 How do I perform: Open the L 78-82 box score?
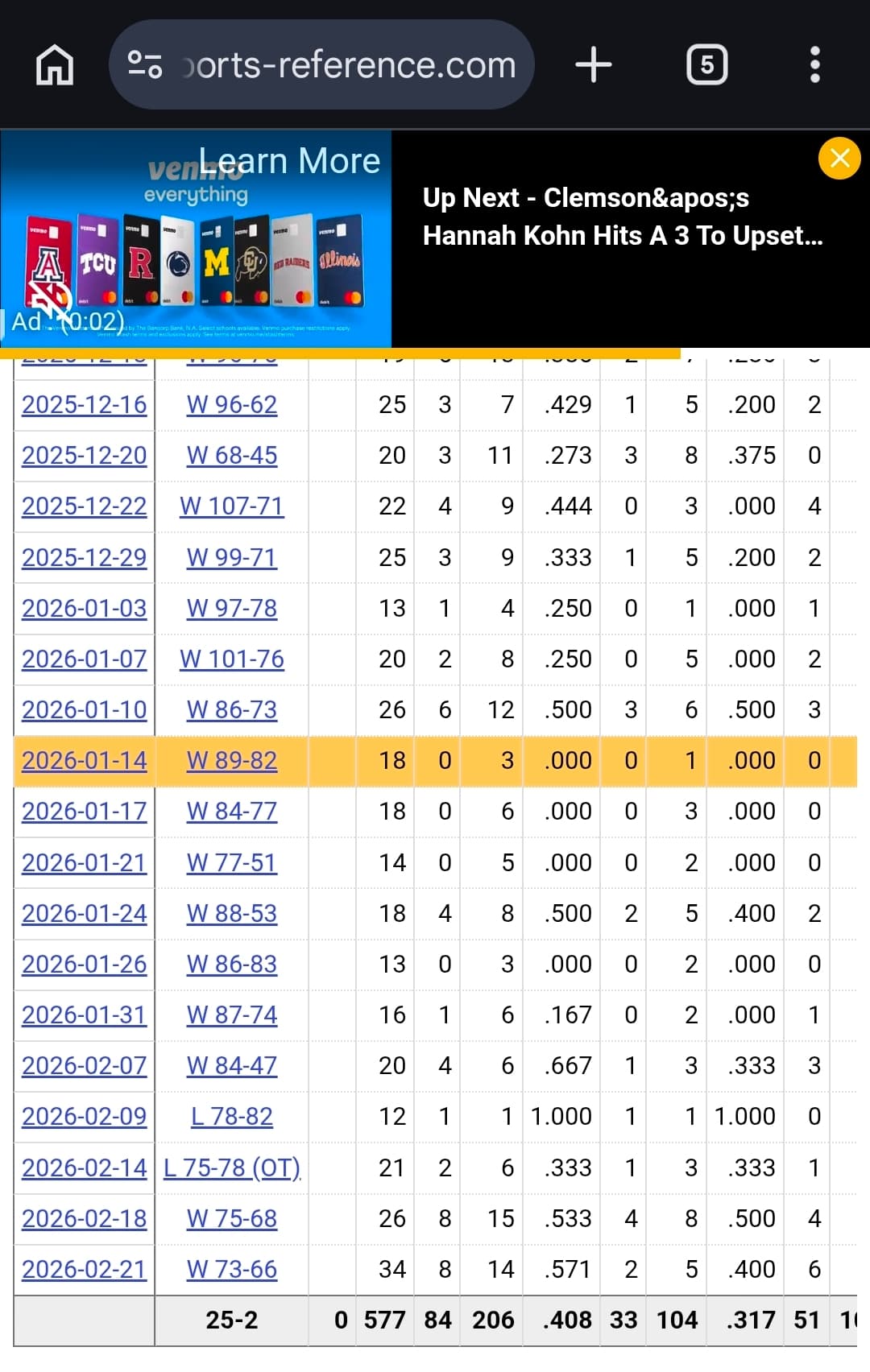click(231, 1116)
